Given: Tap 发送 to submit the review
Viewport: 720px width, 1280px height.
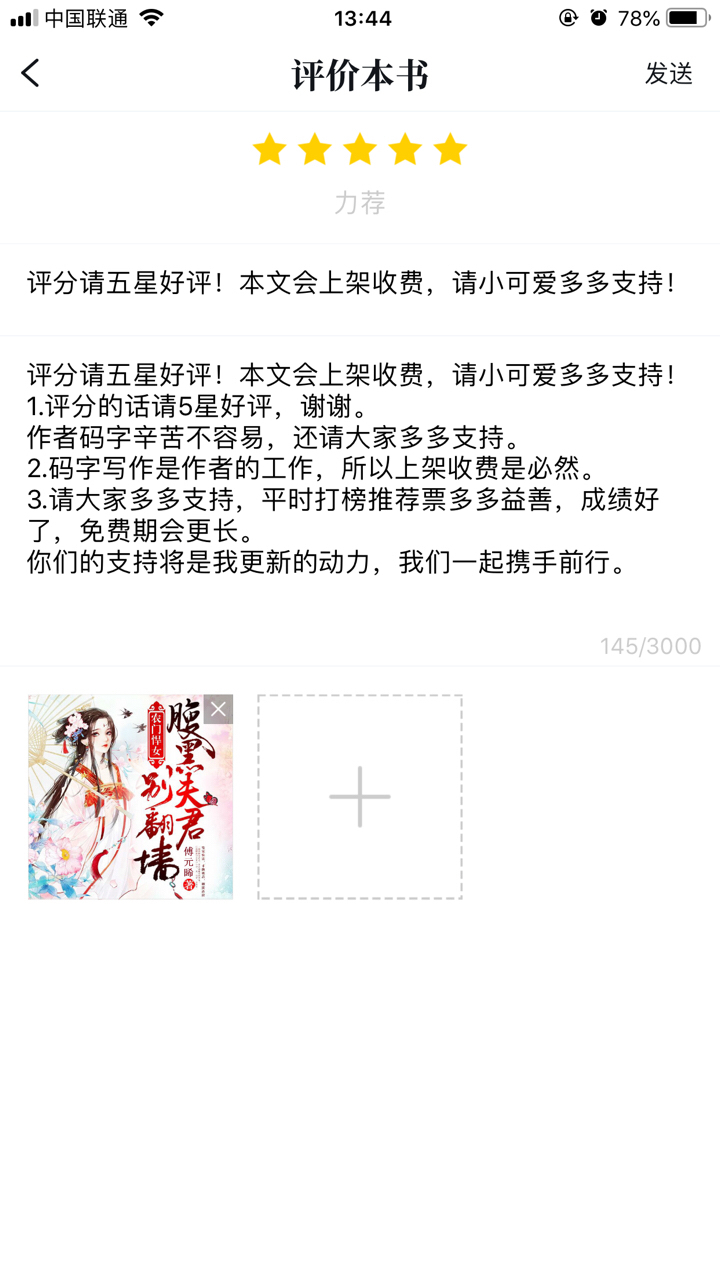Looking at the screenshot, I should click(668, 73).
